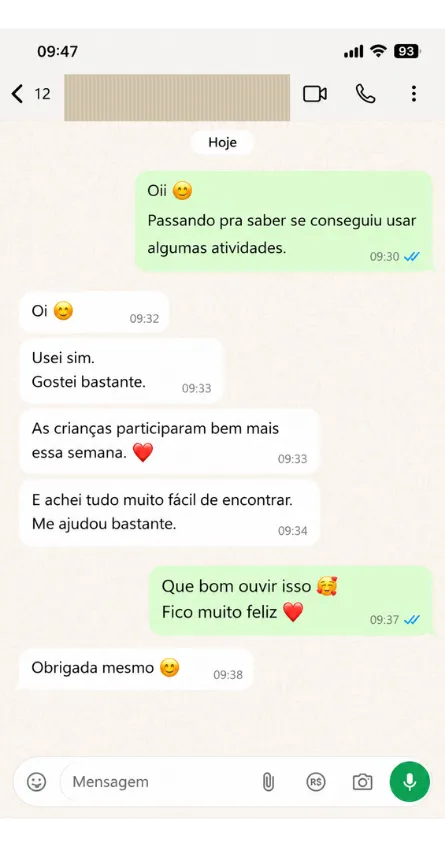The height and width of the screenshot is (849, 446).
Task: Open the R$ payment option
Action: (316, 781)
